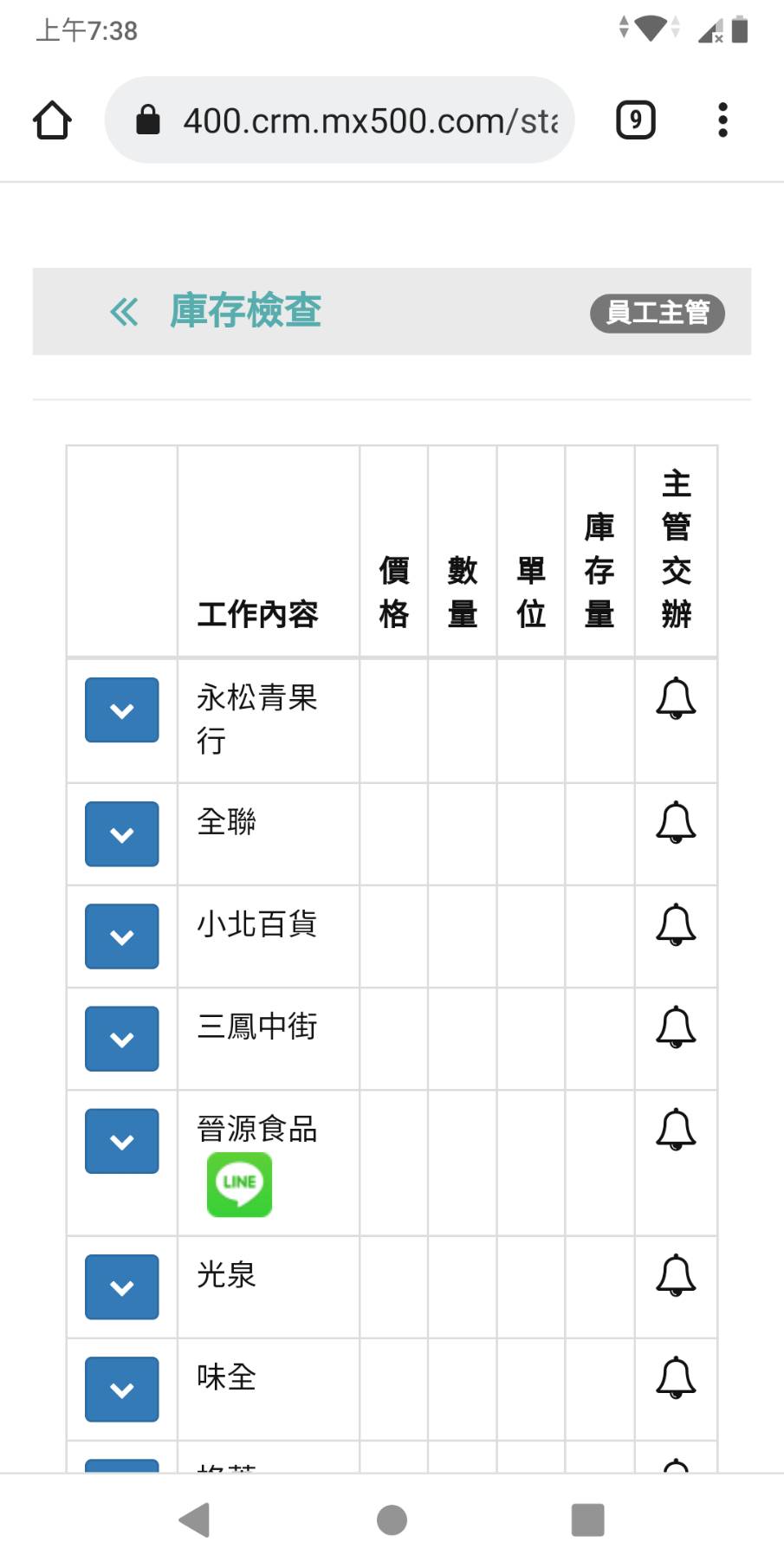
Task: Open the browser tab switcher
Action: [x=635, y=120]
